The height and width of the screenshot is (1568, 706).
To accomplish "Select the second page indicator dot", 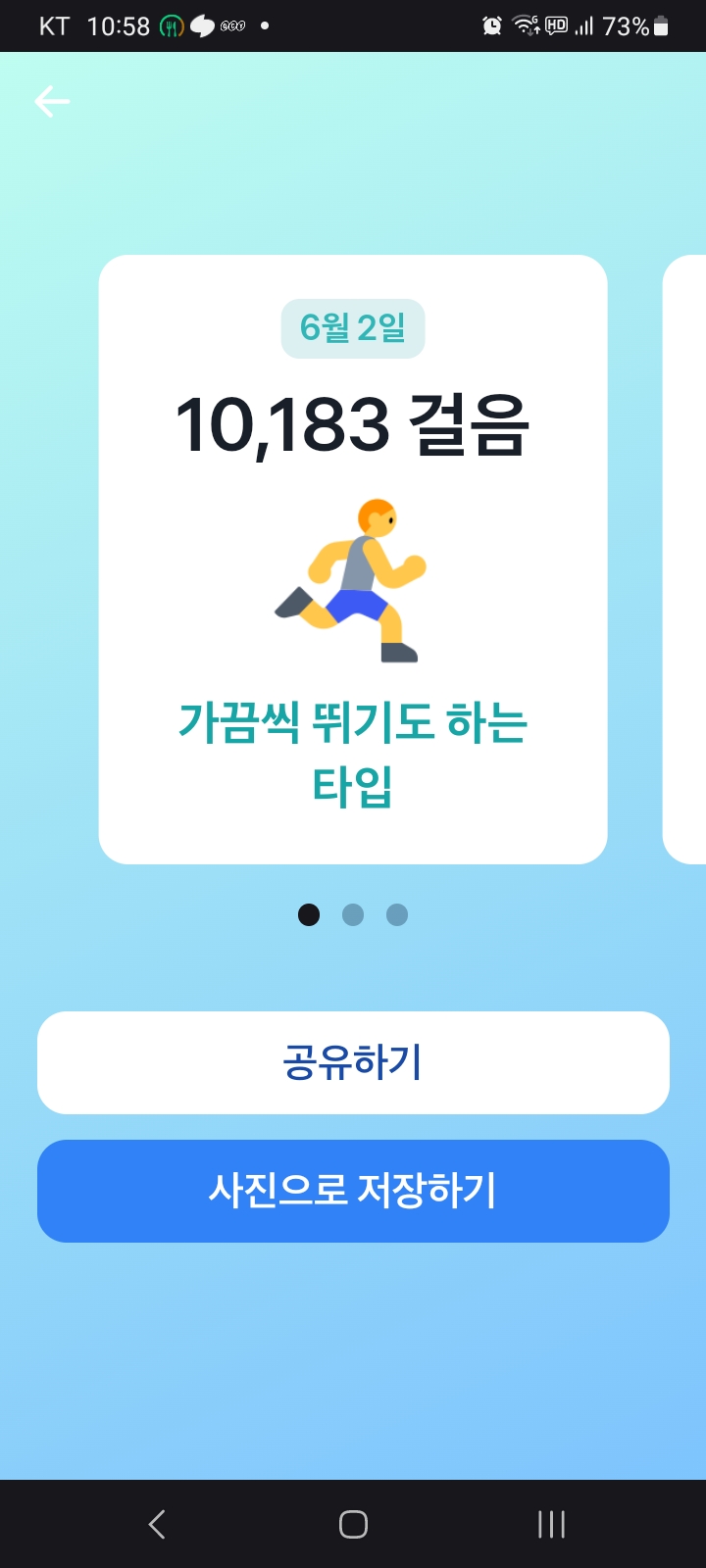I will (353, 914).
